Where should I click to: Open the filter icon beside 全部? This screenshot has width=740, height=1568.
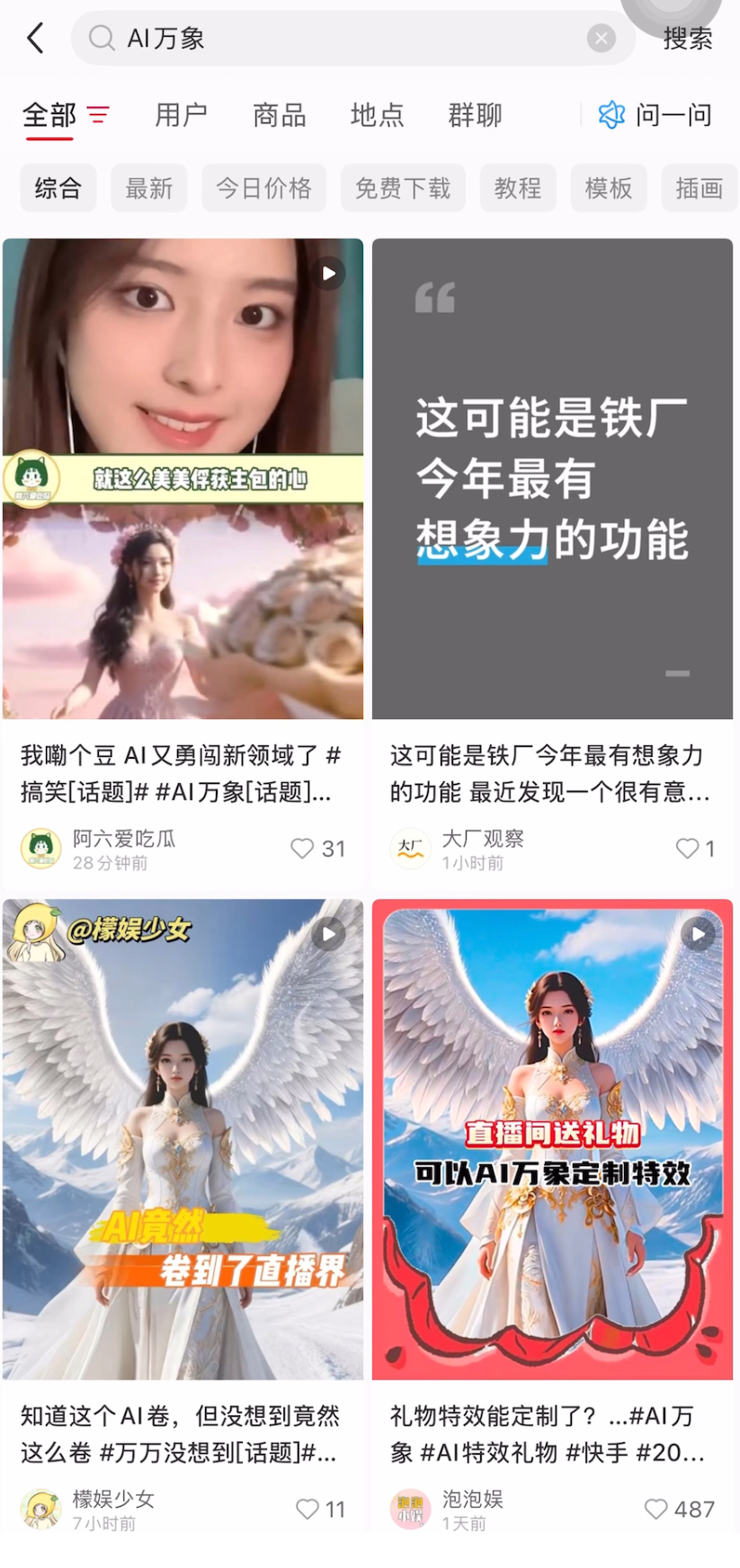click(x=99, y=115)
